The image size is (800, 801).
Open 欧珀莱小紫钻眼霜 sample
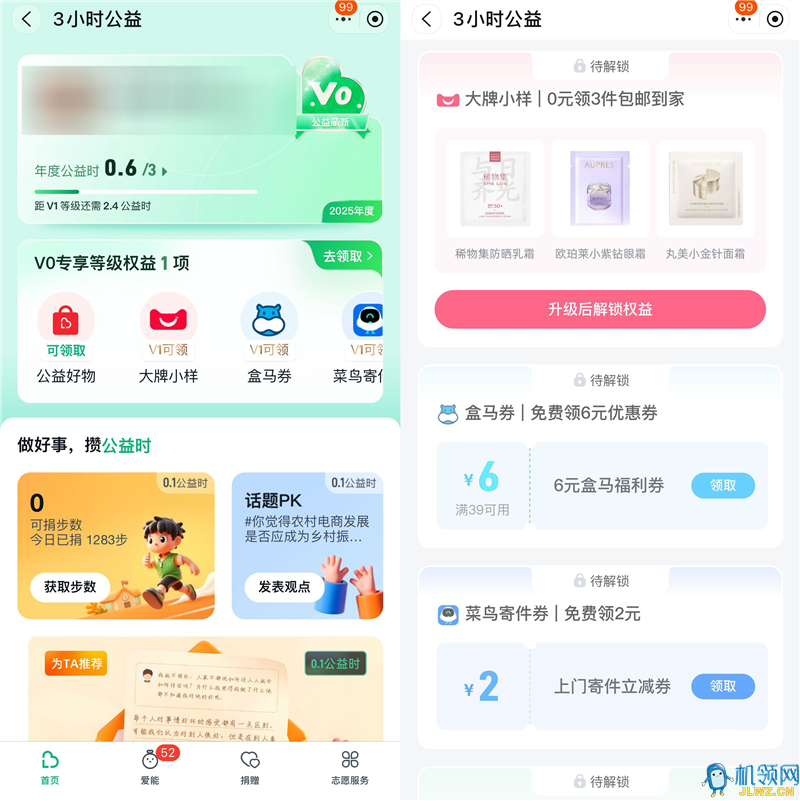pyautogui.click(x=600, y=200)
